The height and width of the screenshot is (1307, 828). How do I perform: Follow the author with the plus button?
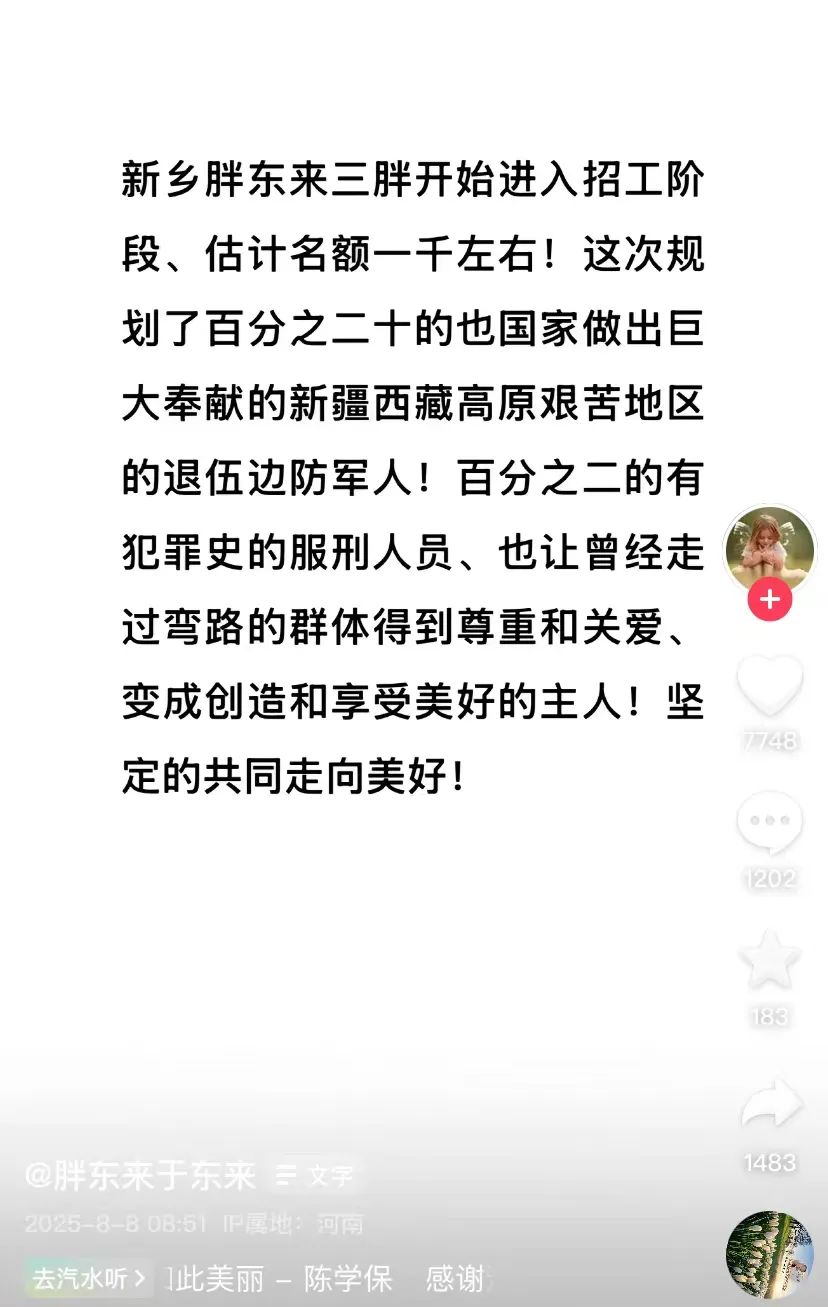pyautogui.click(x=769, y=600)
